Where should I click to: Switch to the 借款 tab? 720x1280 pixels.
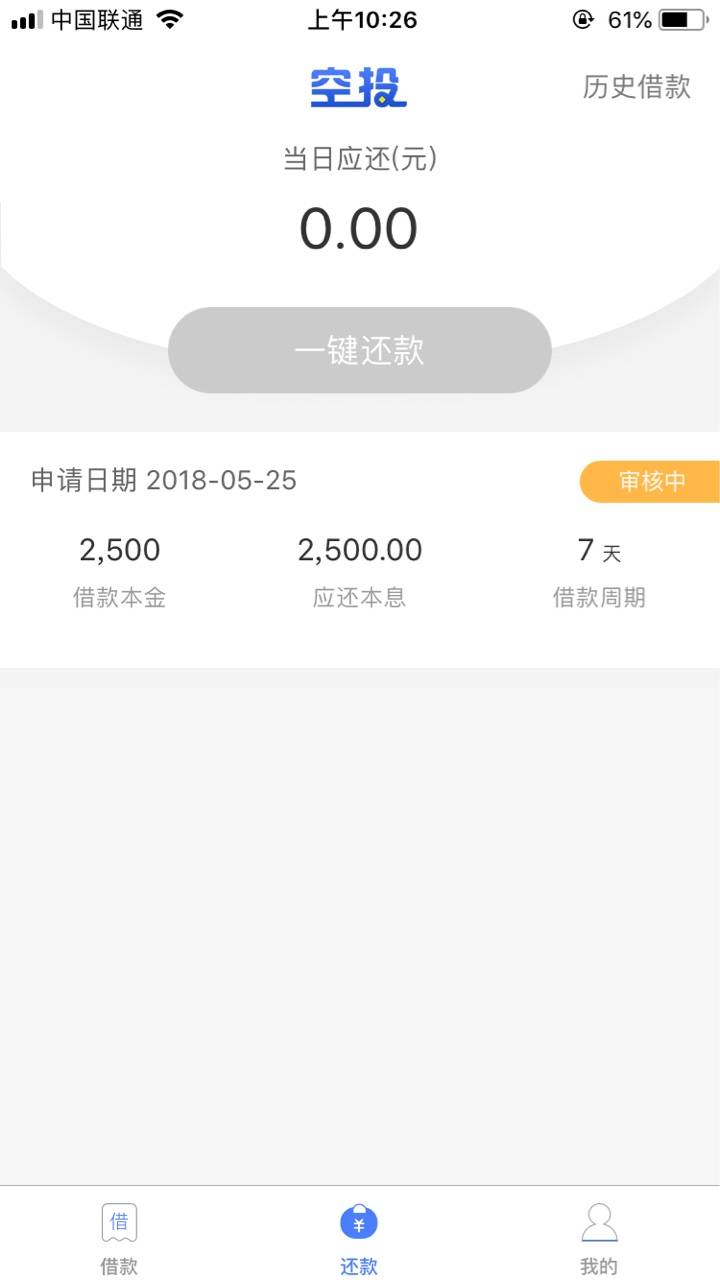pos(119,1238)
